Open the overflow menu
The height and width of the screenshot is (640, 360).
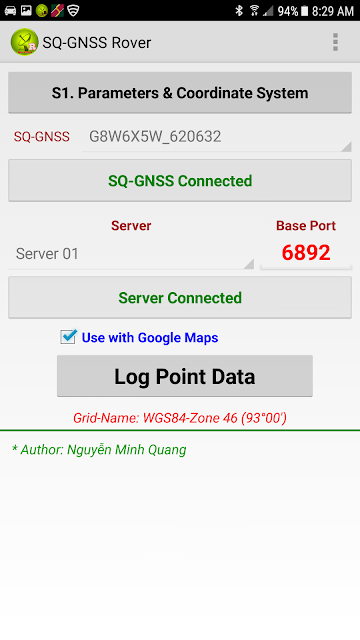[x=335, y=42]
